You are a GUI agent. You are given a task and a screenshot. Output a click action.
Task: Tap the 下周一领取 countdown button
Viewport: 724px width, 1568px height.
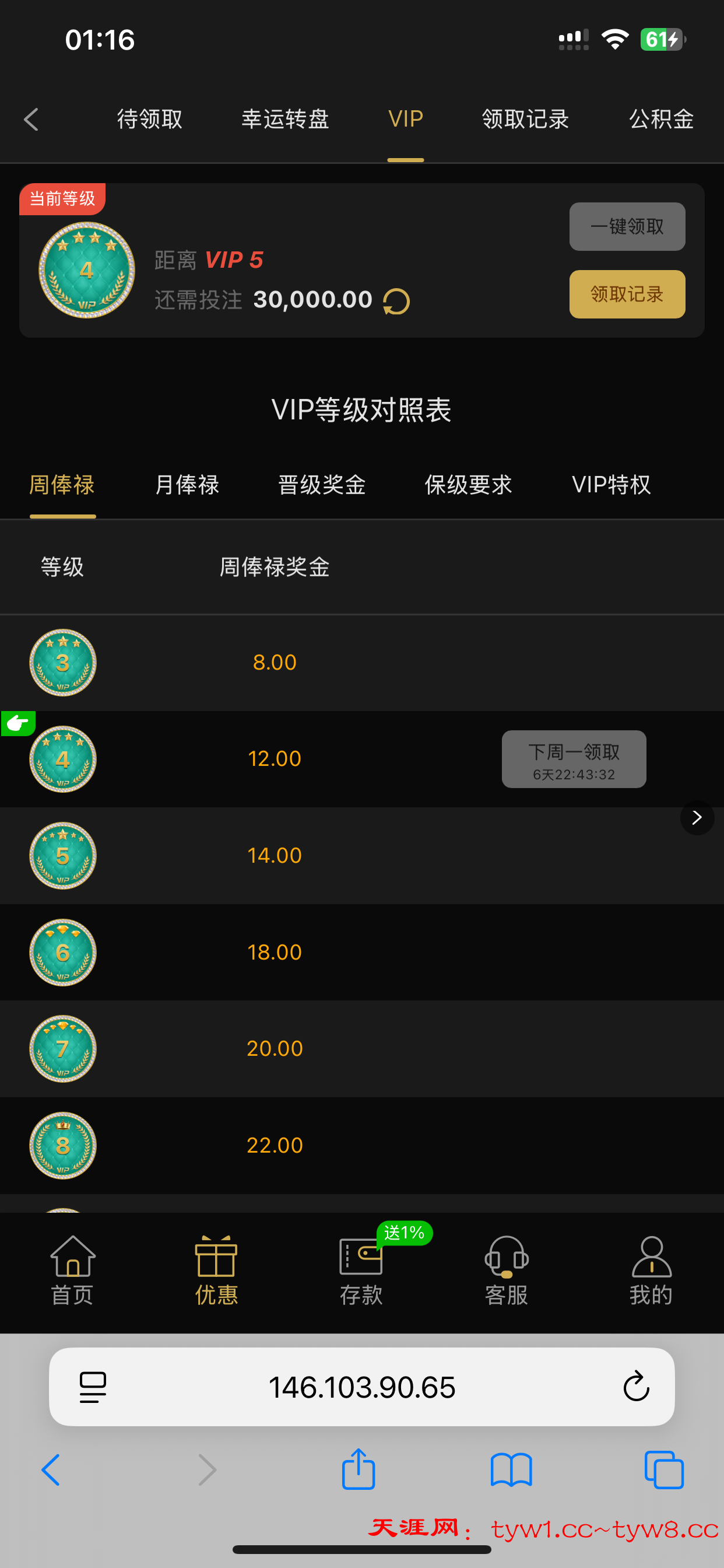(x=573, y=759)
